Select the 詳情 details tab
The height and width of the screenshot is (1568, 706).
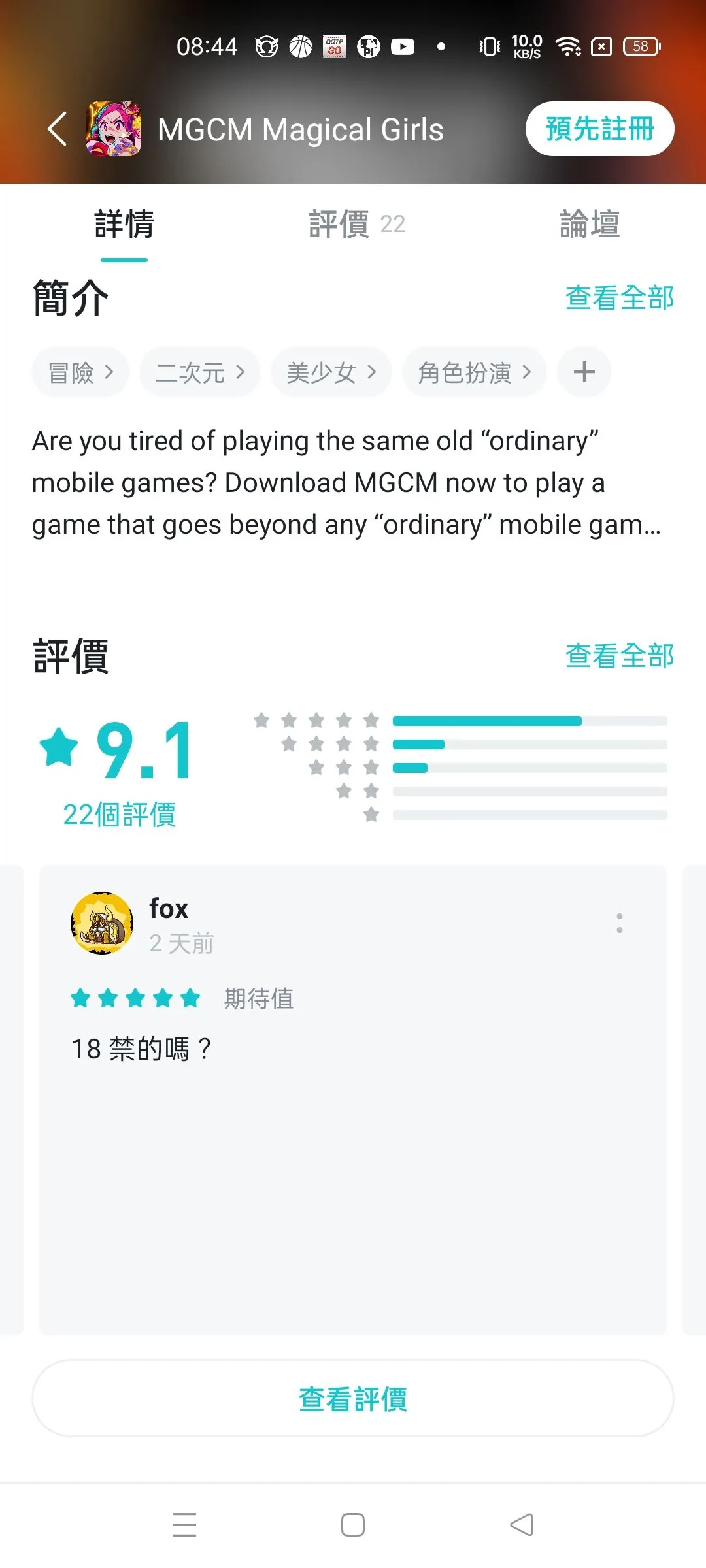124,224
